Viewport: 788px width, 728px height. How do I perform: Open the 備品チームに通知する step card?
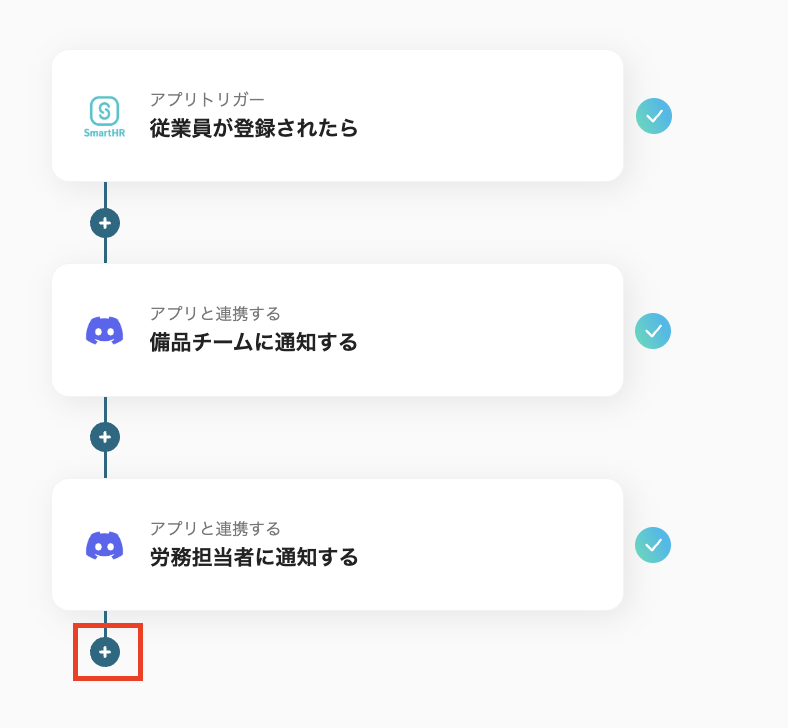(337, 330)
